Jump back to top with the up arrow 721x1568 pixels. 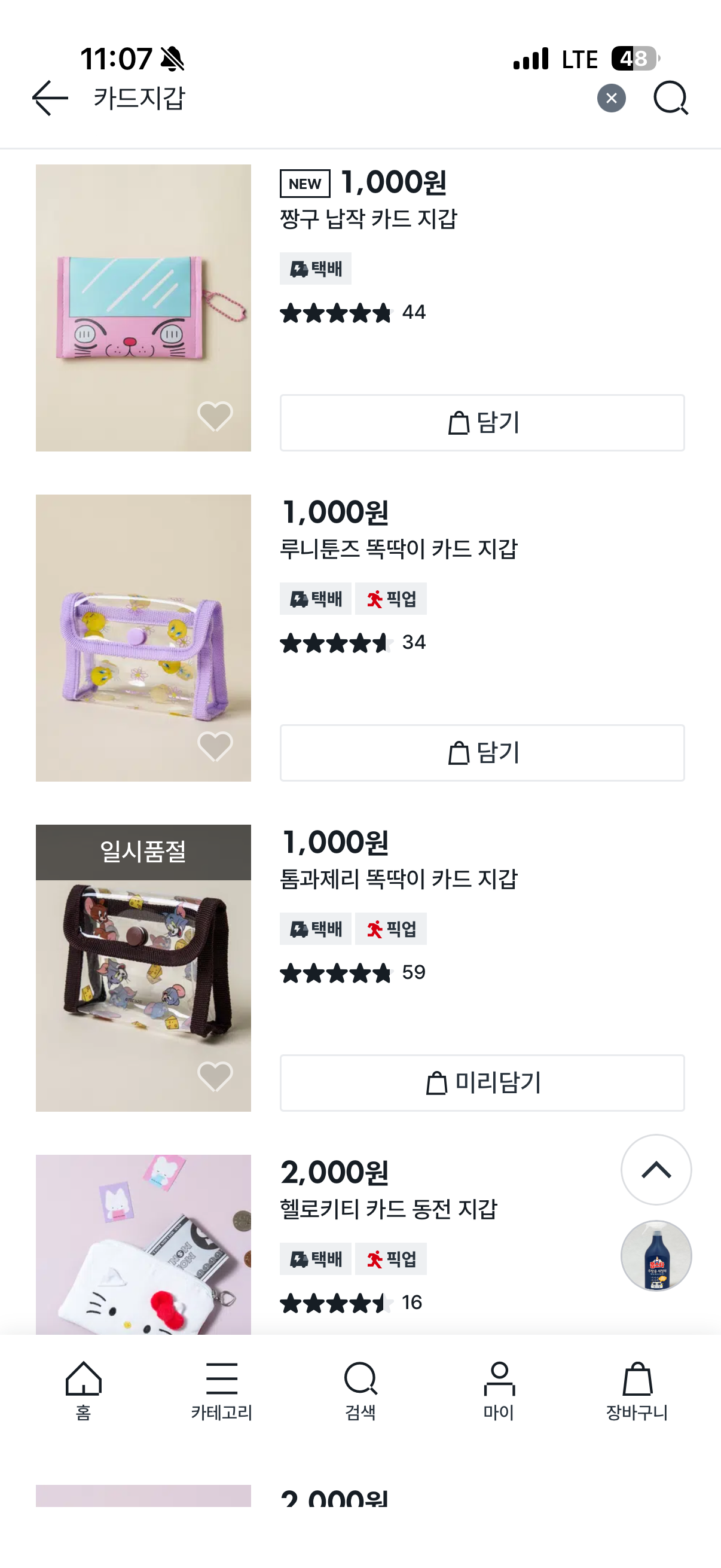pos(656,1169)
